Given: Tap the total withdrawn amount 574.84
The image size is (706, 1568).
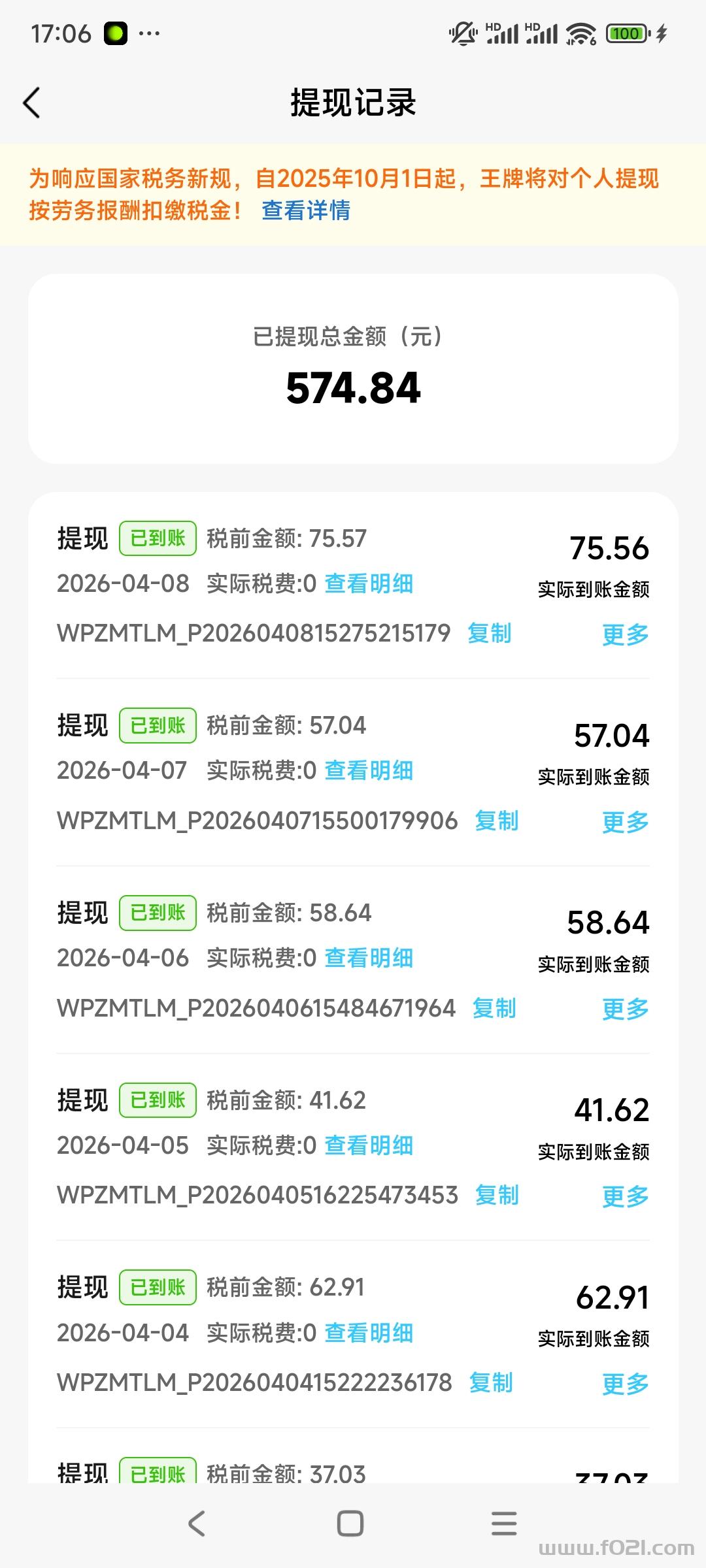Looking at the screenshot, I should [x=353, y=387].
